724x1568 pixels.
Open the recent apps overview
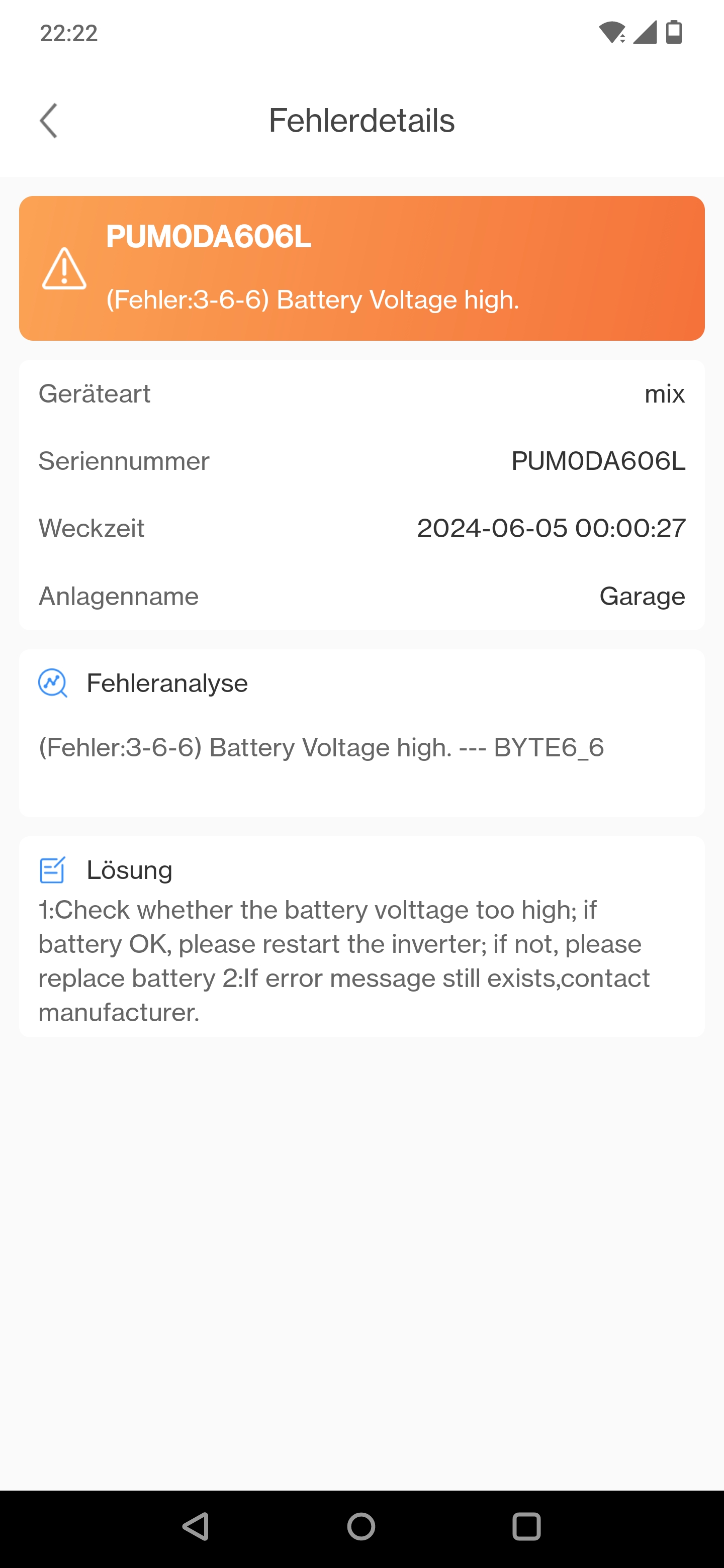(x=527, y=1527)
